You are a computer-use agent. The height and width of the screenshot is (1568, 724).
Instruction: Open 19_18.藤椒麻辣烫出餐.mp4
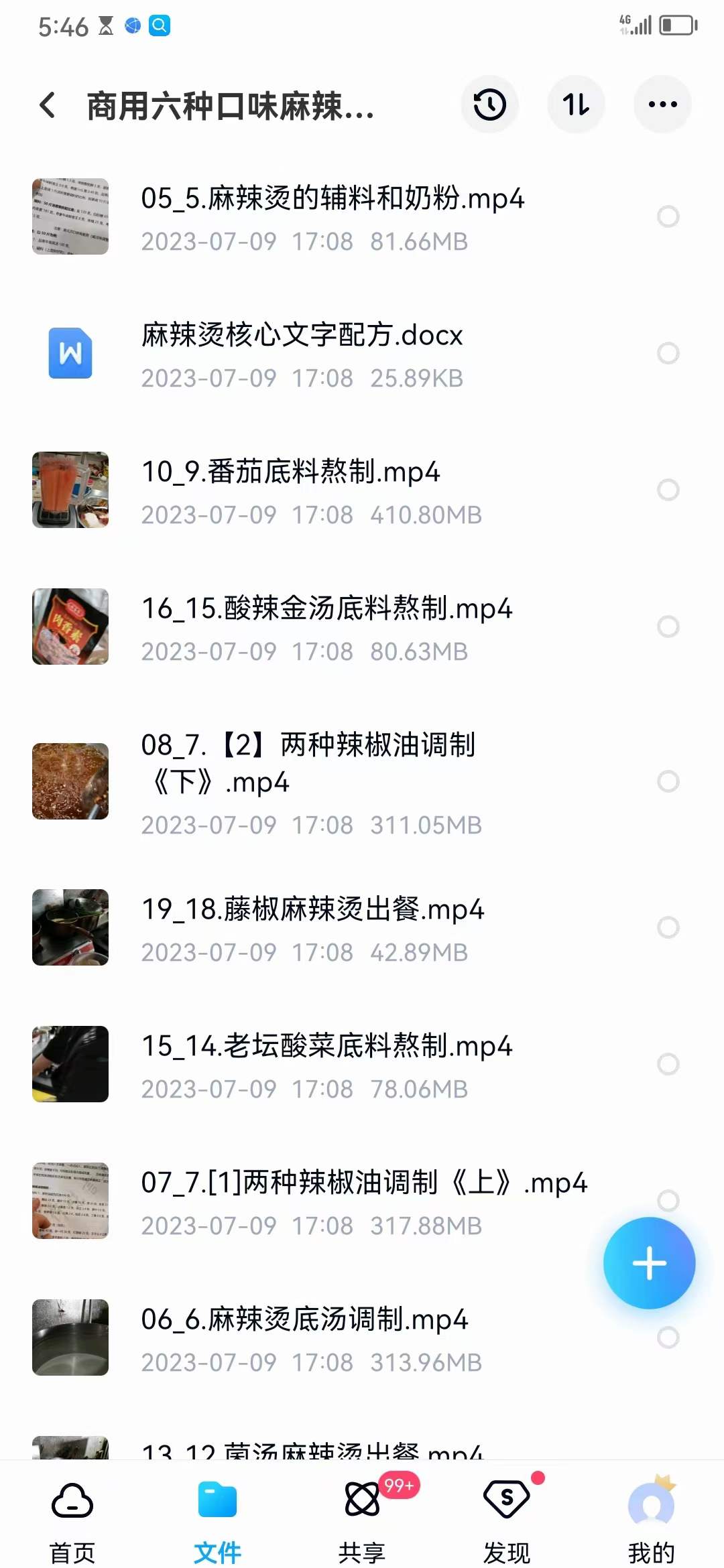pos(314,910)
